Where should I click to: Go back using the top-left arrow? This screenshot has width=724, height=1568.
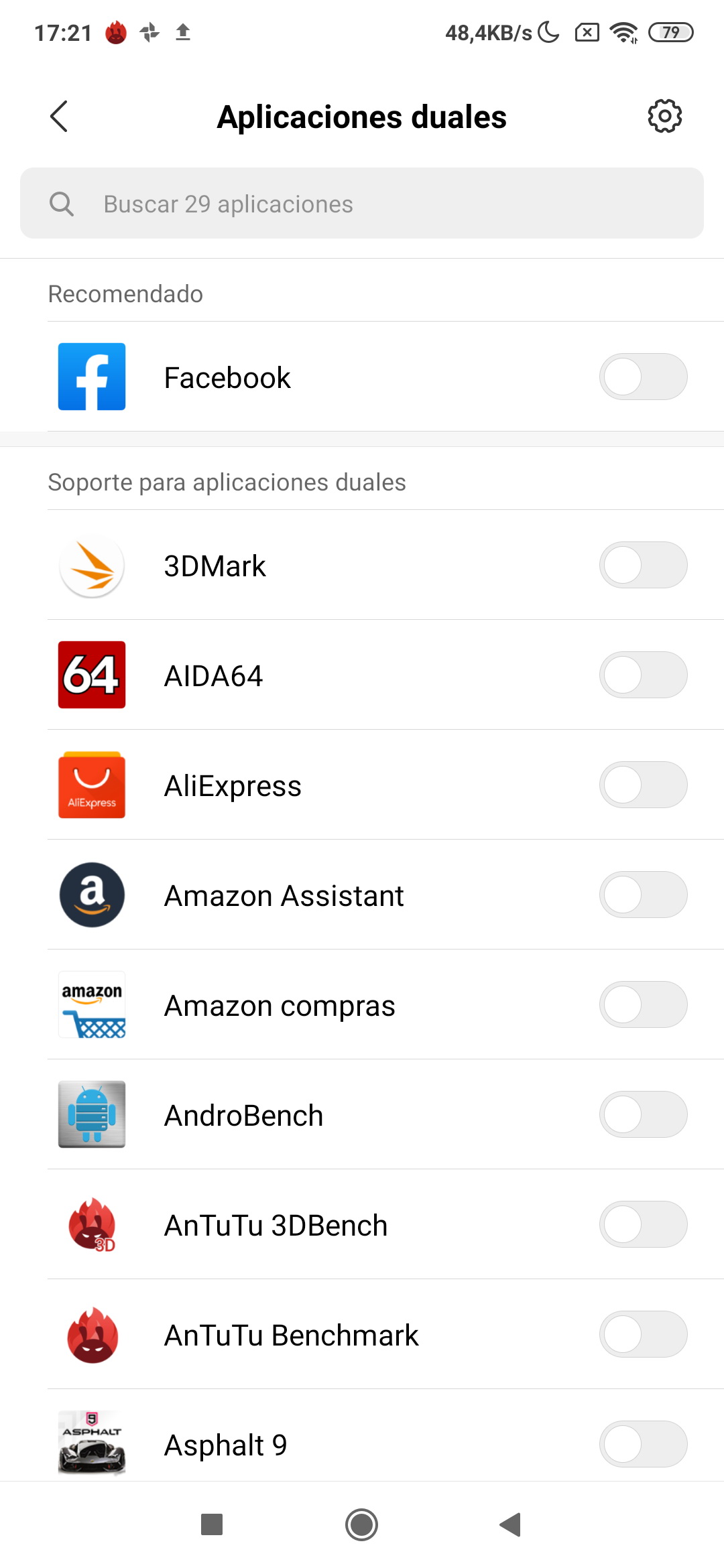59,117
